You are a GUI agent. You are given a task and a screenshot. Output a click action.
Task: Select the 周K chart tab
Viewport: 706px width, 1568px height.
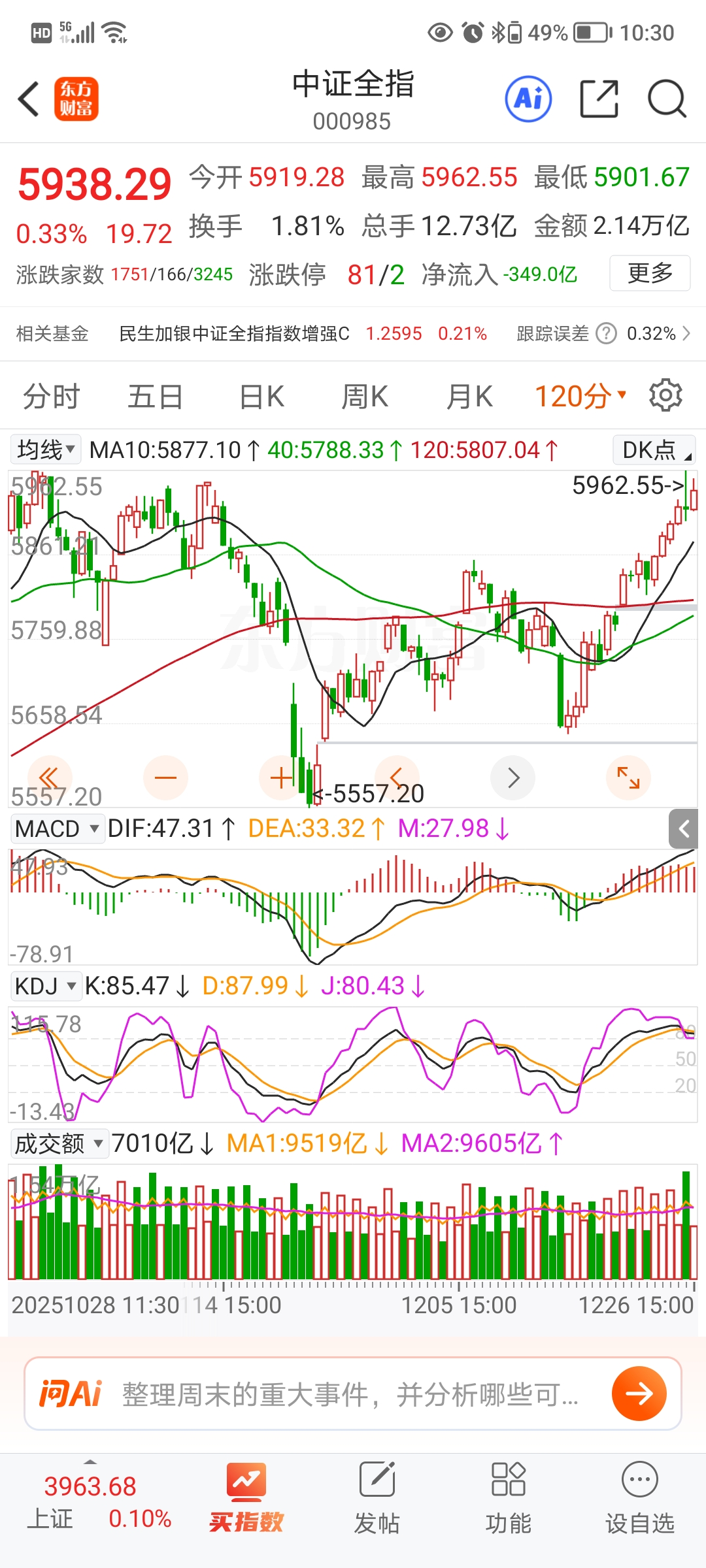[365, 397]
